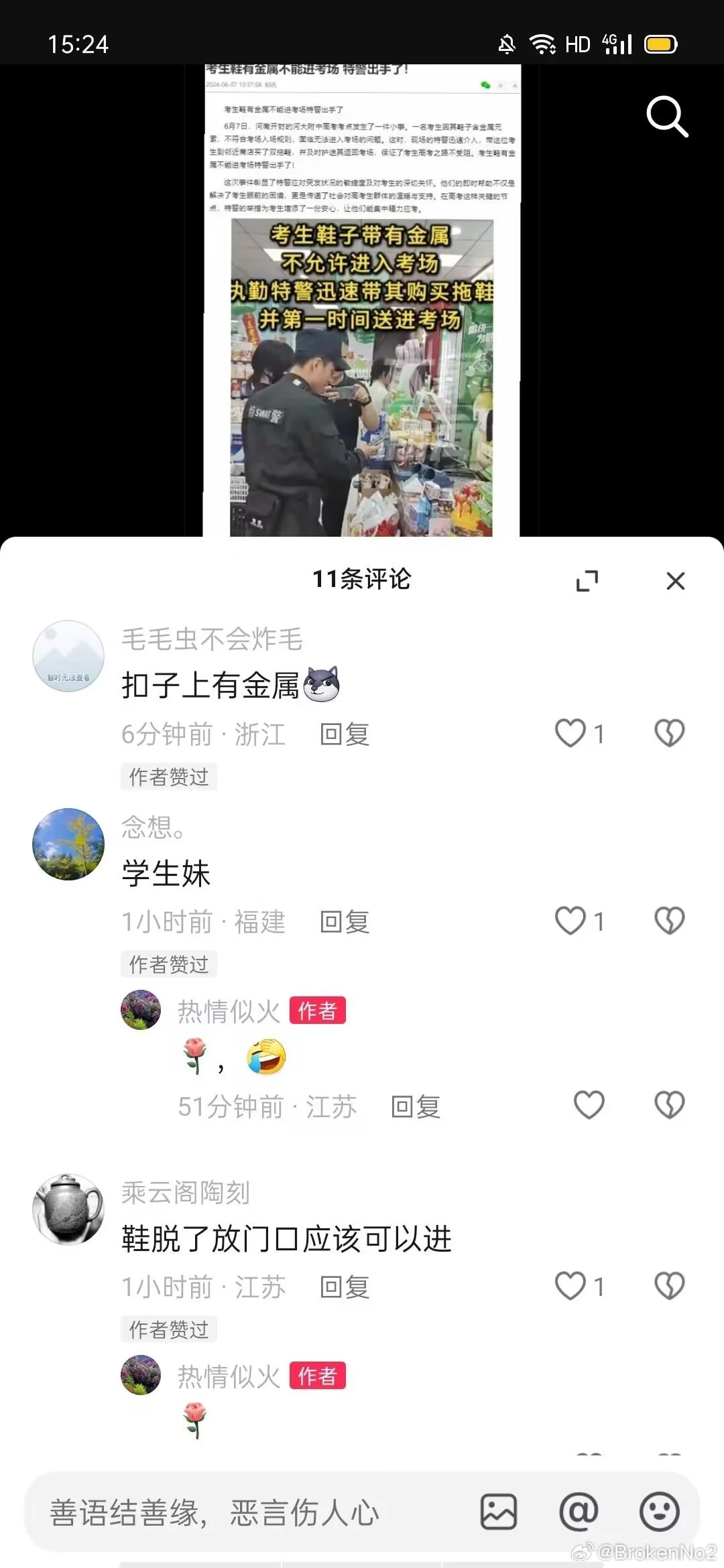Like the author's reply from 51分钟前
Viewport: 724px width, 1568px height.
pos(589,1105)
